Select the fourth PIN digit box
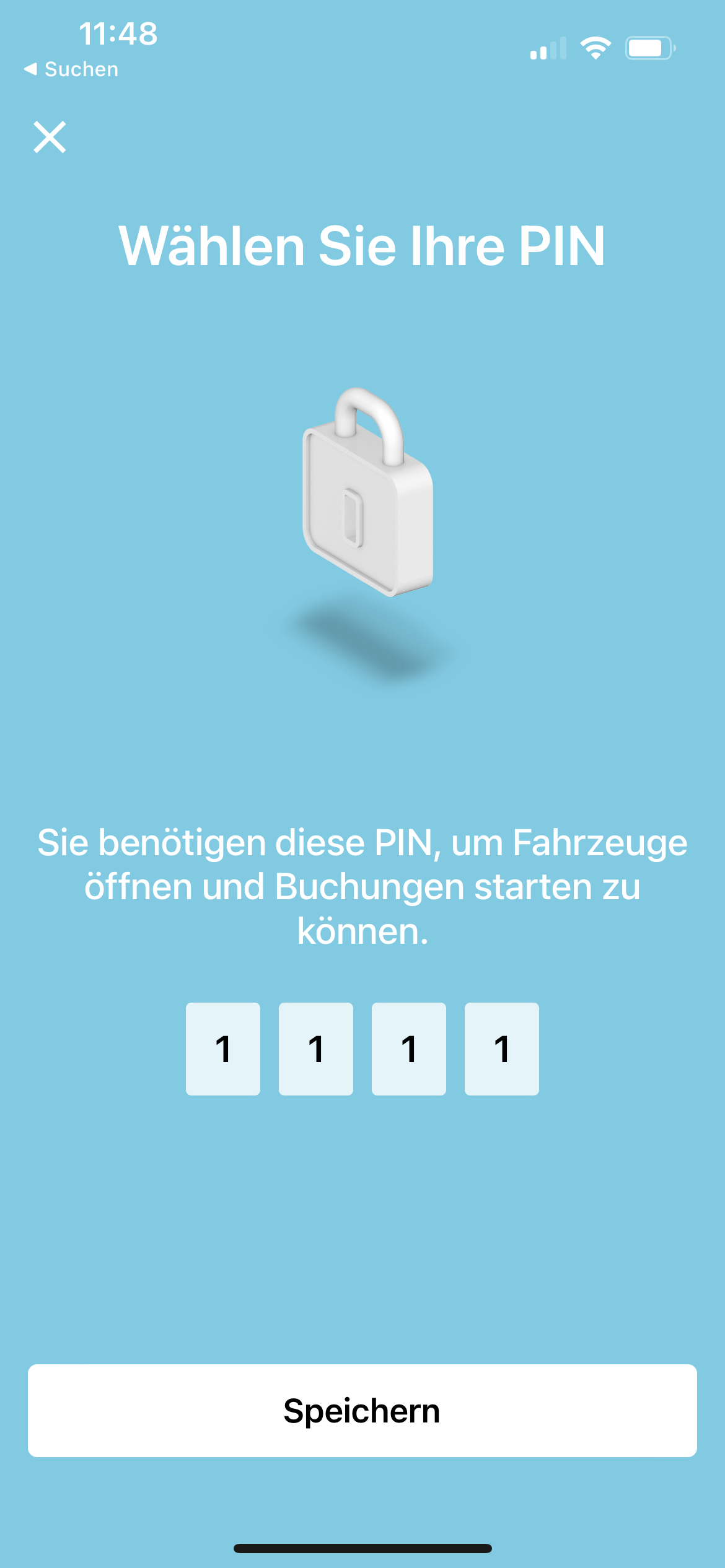 (x=502, y=1048)
